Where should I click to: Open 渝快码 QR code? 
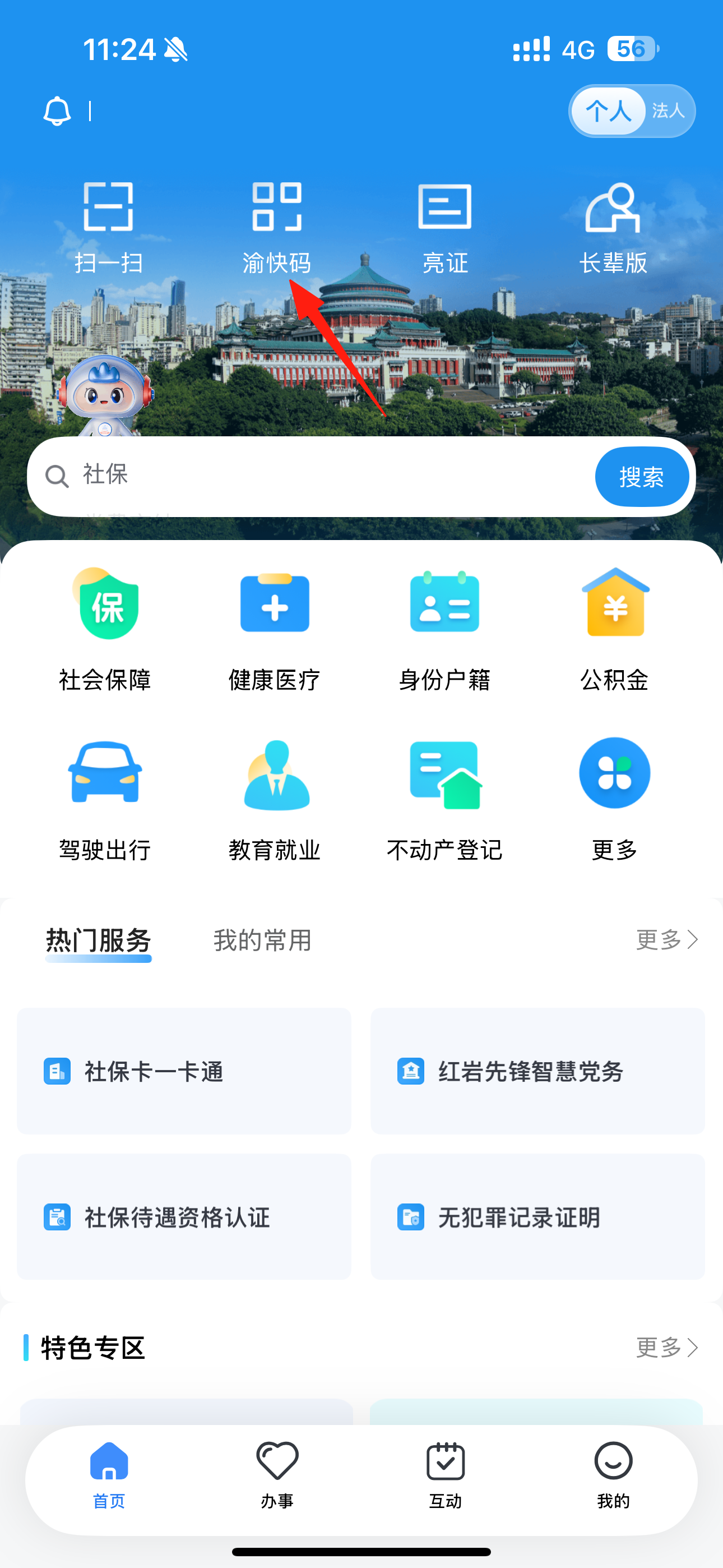click(277, 225)
